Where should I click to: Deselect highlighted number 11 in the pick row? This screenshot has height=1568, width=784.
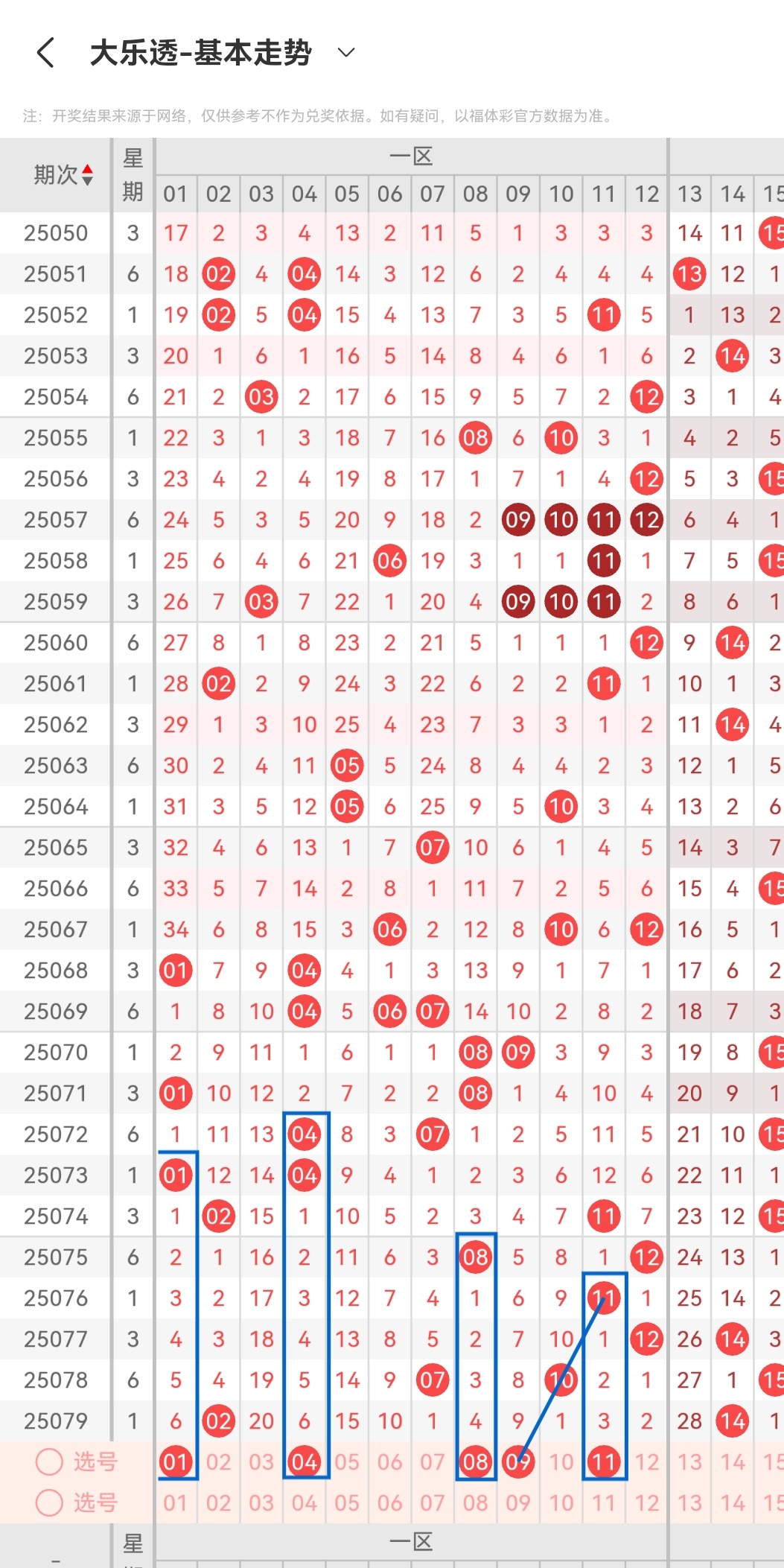(604, 1461)
